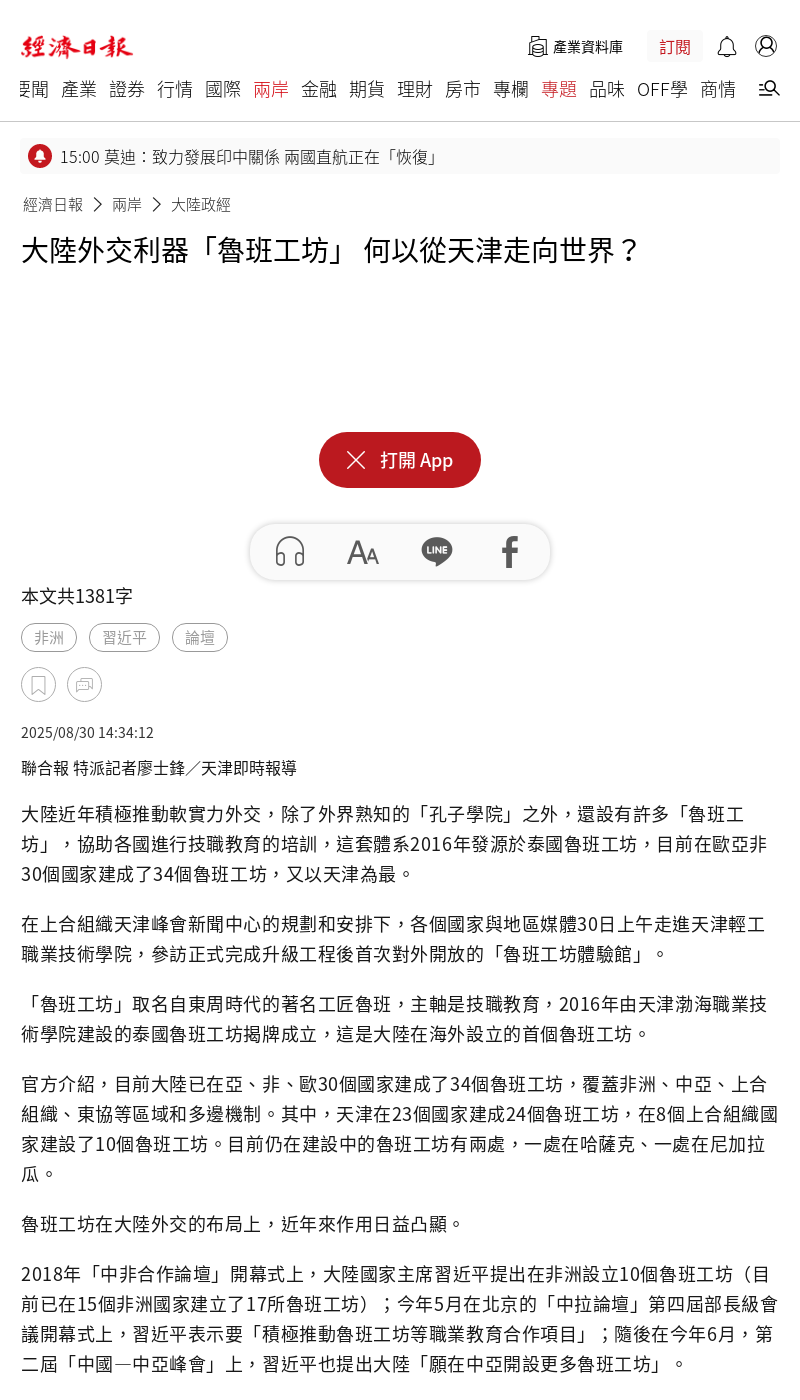
Task: Share the article via LINE
Action: (437, 552)
